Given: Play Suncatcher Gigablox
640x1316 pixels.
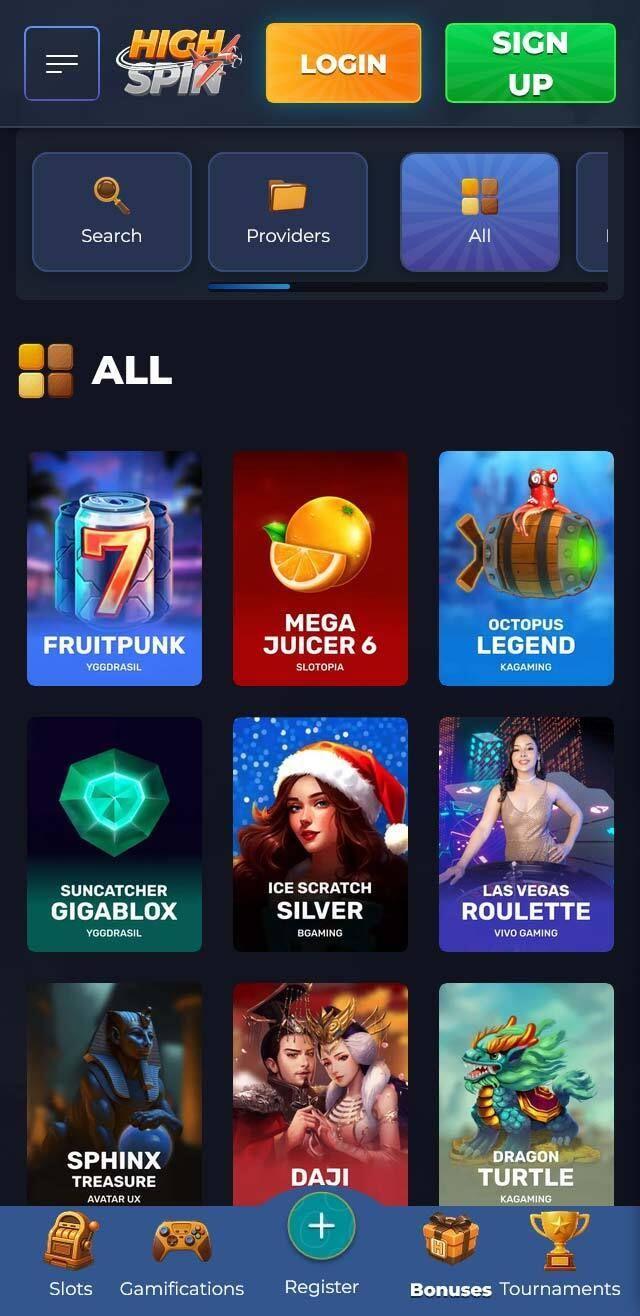Looking at the screenshot, I should click(x=114, y=834).
